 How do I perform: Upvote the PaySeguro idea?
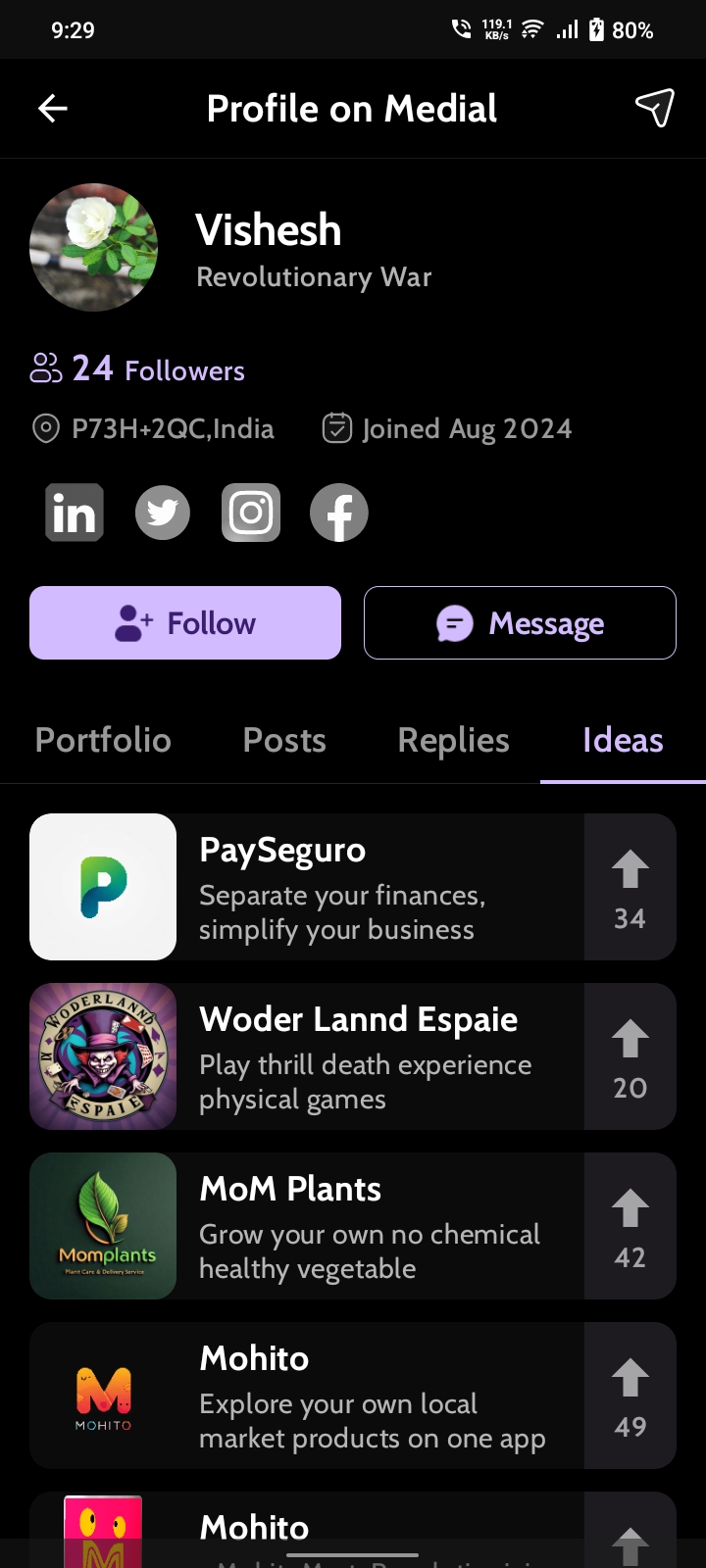point(630,887)
